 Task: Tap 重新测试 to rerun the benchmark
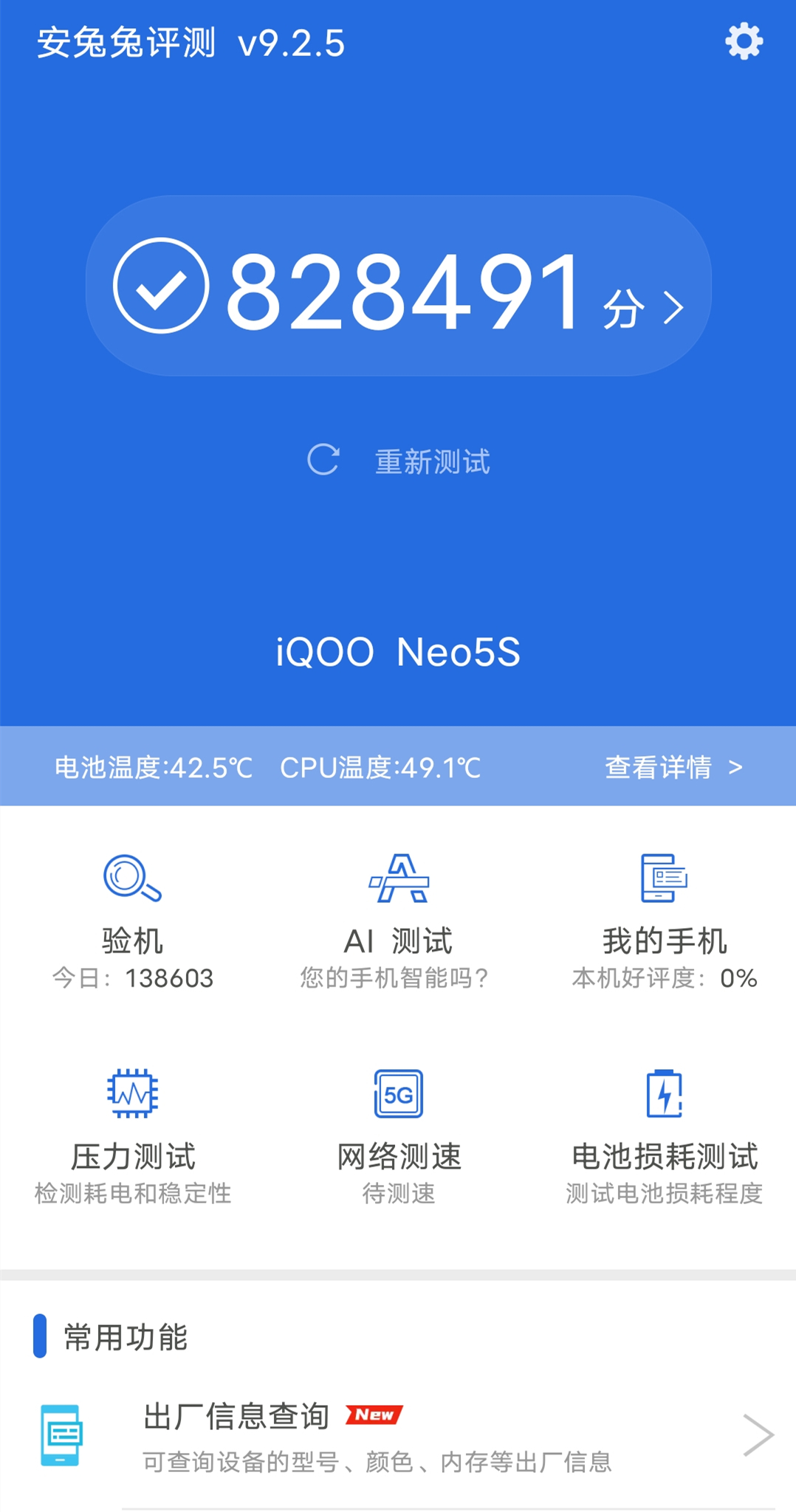pyautogui.click(x=432, y=461)
